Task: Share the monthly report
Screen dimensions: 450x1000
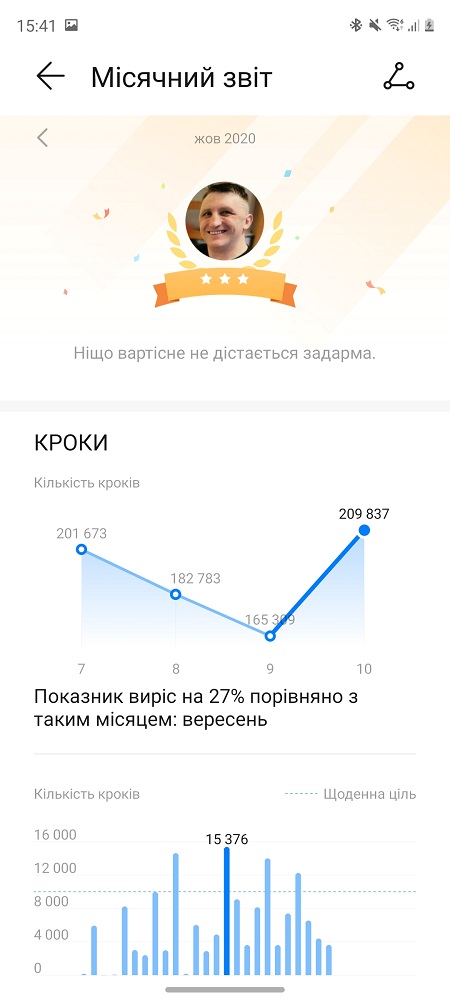Action: pyautogui.click(x=398, y=77)
